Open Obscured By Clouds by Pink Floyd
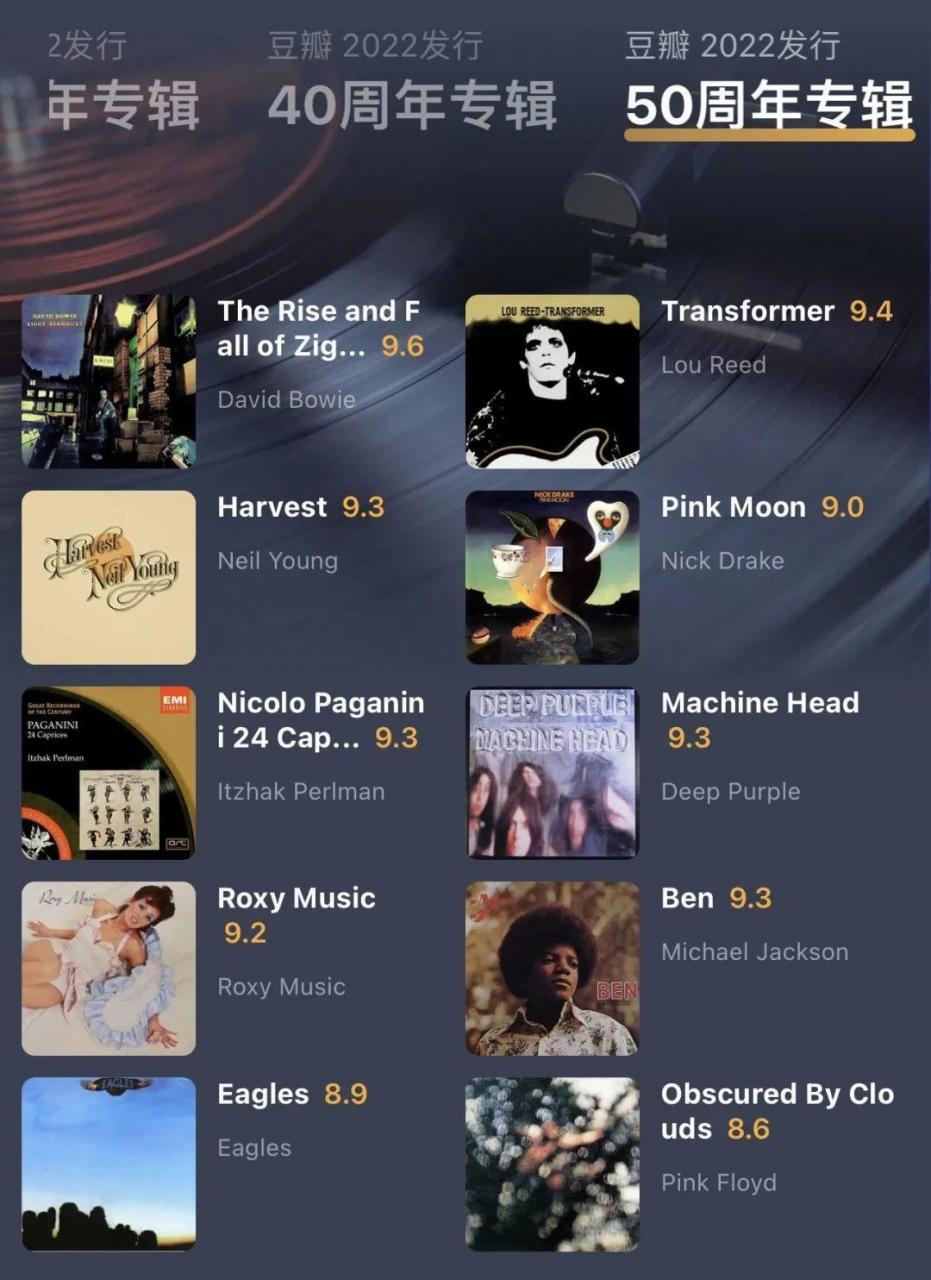This screenshot has width=931, height=1280. (x=552, y=1164)
